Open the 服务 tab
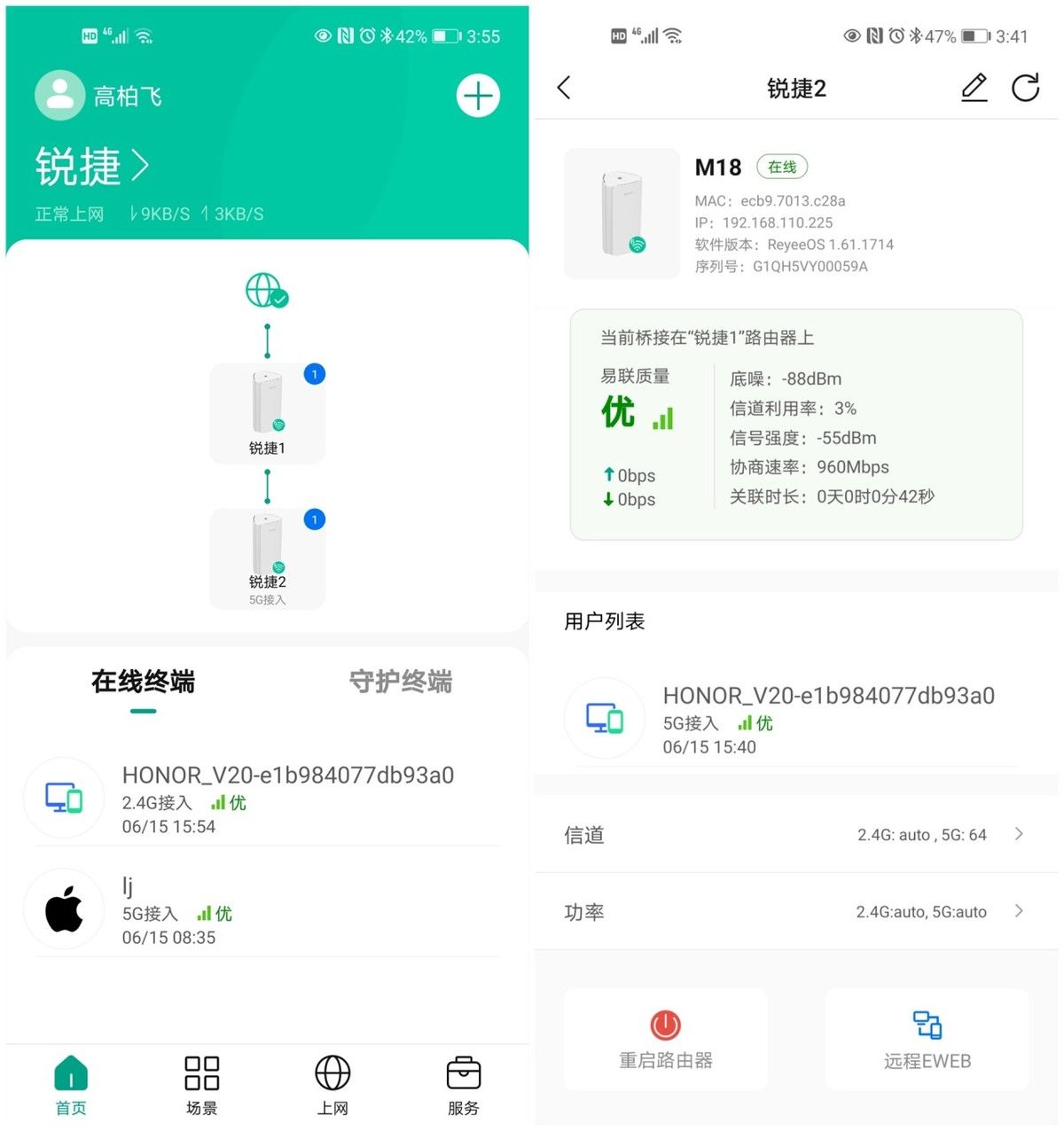Image resolution: width=1064 pixels, height=1131 pixels. click(x=463, y=1084)
